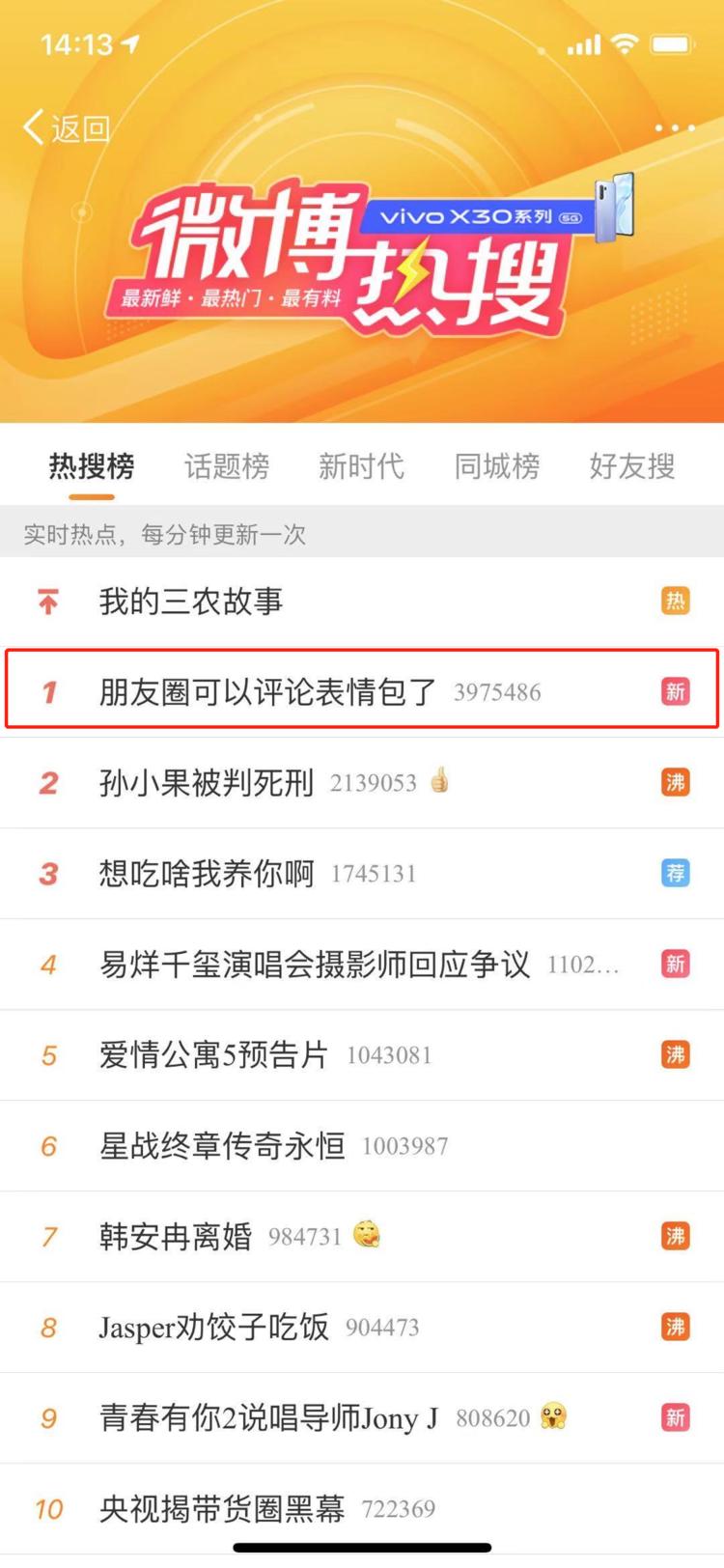Open topic 星战终章传奇永恒
Screen dimensions: 724x1568
tap(222, 1145)
